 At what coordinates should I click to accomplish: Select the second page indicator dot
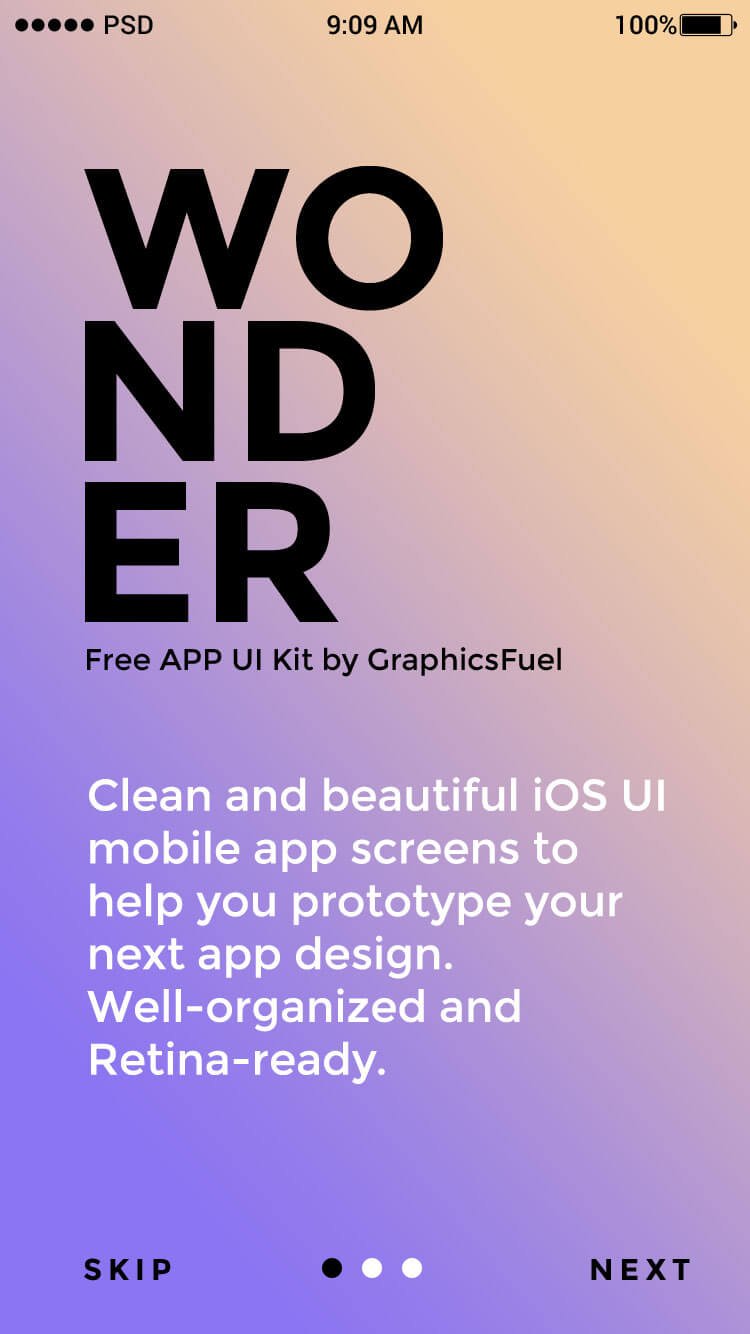pos(372,1268)
